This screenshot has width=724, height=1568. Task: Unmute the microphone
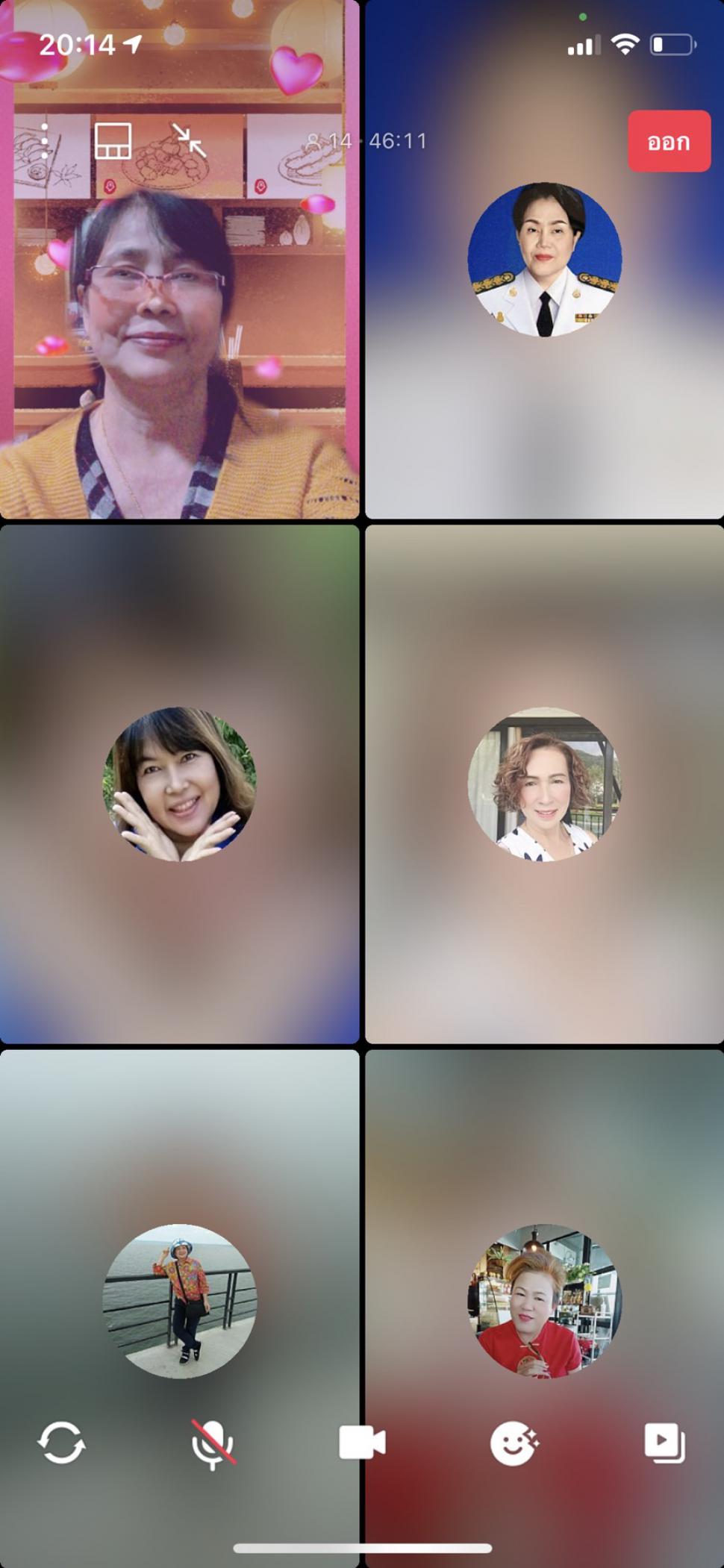click(213, 1443)
